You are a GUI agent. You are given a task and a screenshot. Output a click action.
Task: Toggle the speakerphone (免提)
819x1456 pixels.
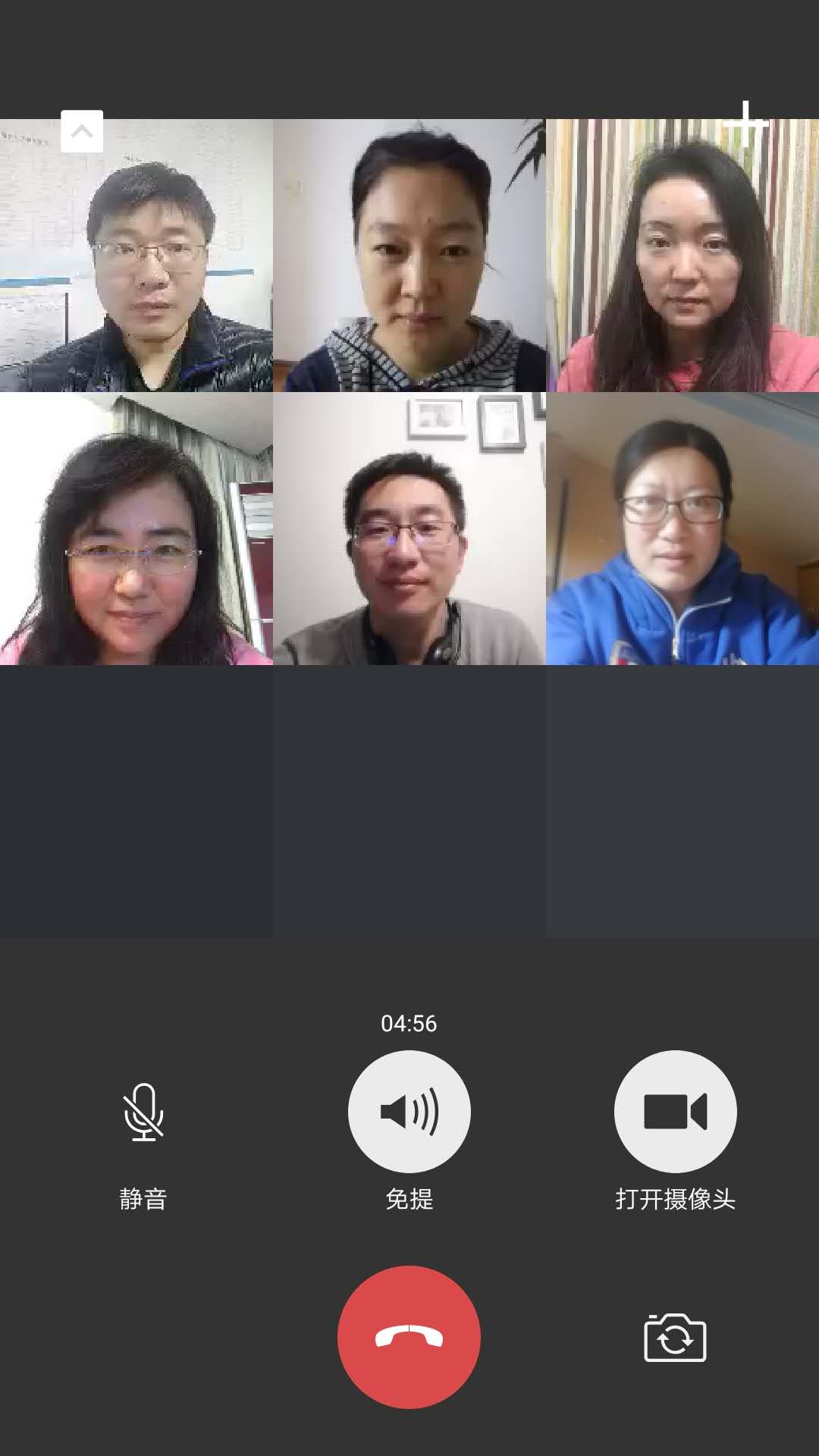409,1112
